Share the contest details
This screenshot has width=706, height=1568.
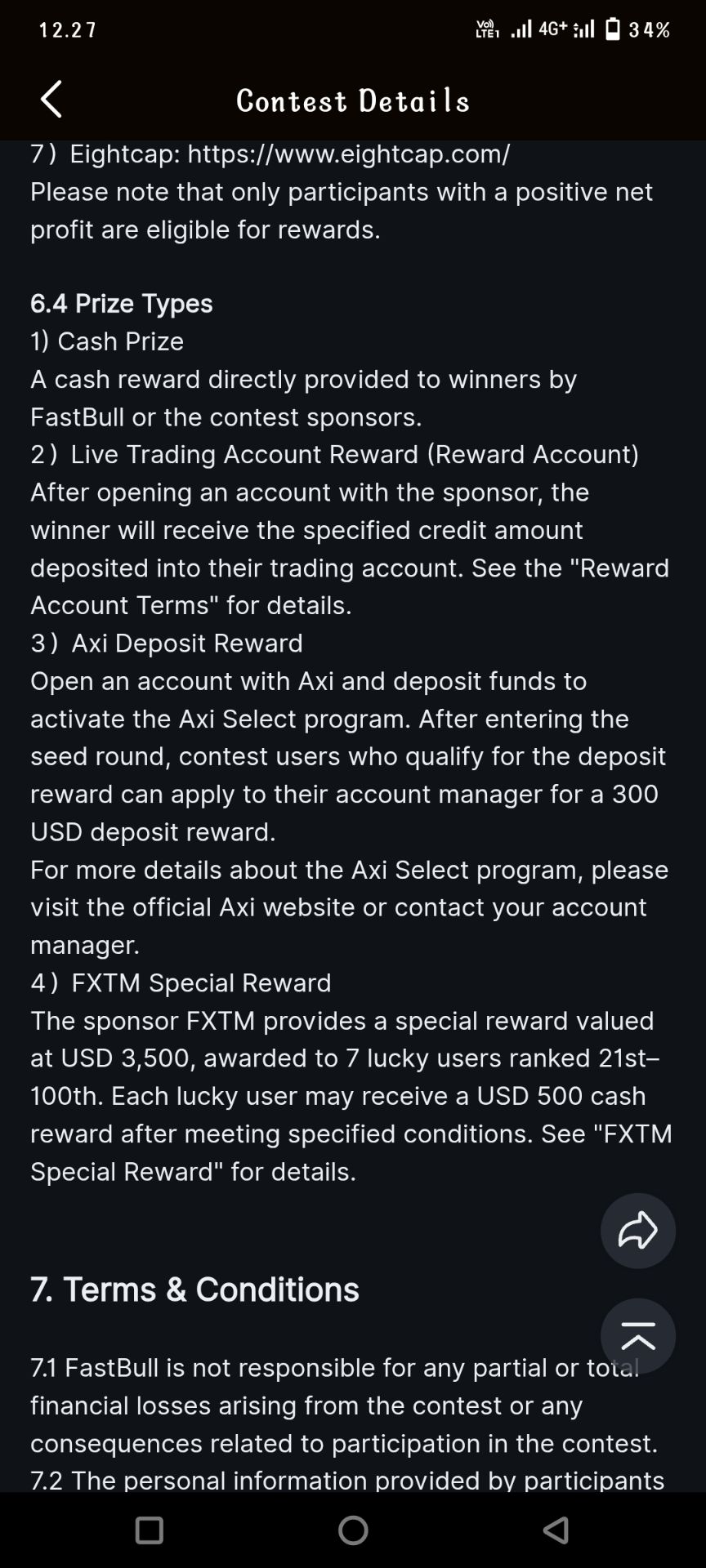[637, 1231]
